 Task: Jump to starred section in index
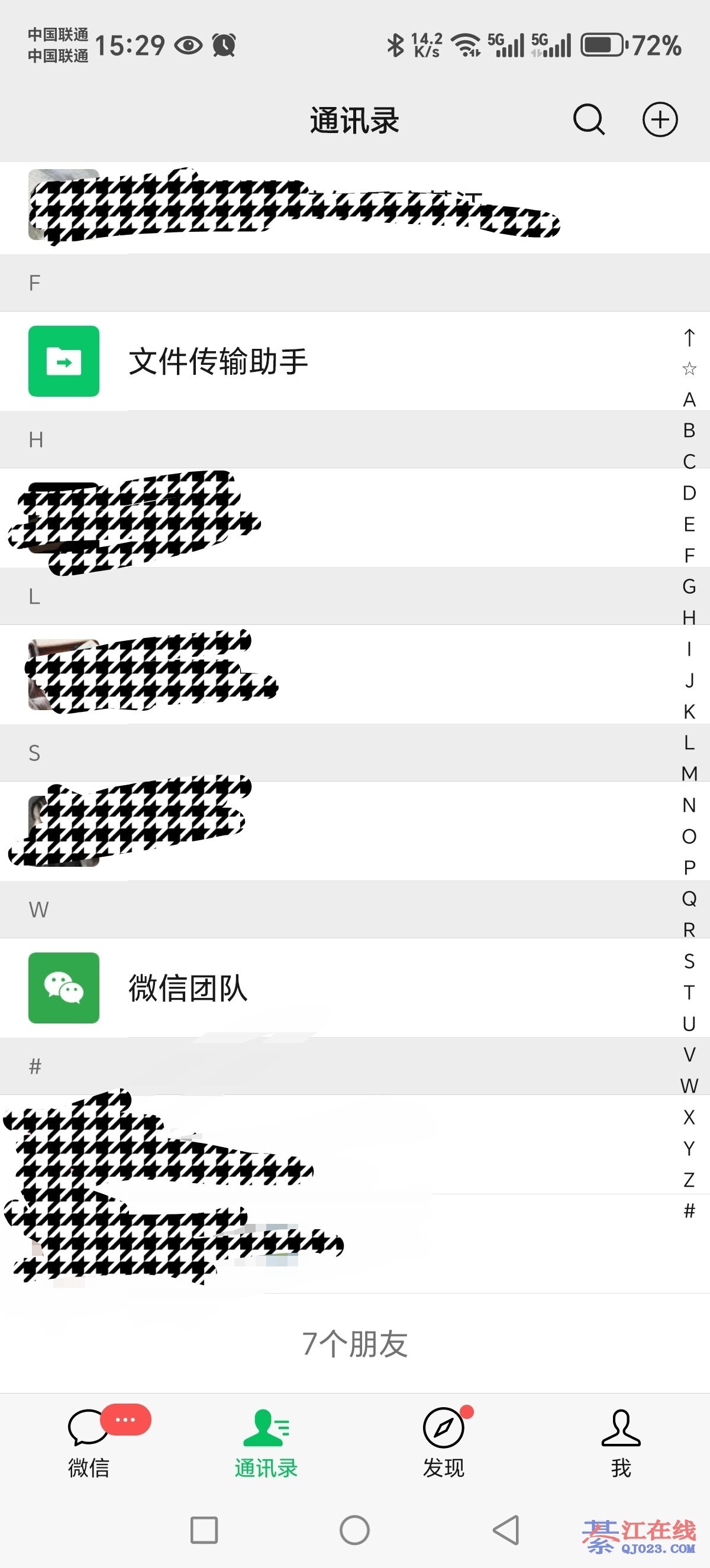pyautogui.click(x=689, y=368)
